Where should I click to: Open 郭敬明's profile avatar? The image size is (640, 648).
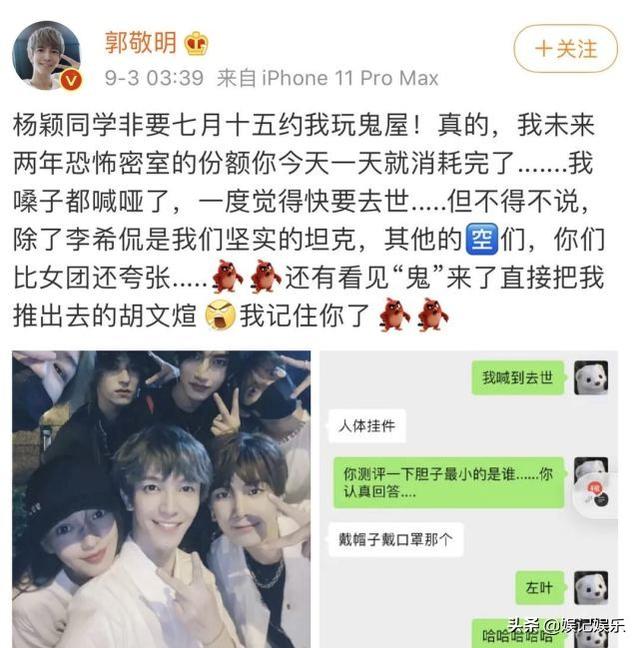point(46,57)
